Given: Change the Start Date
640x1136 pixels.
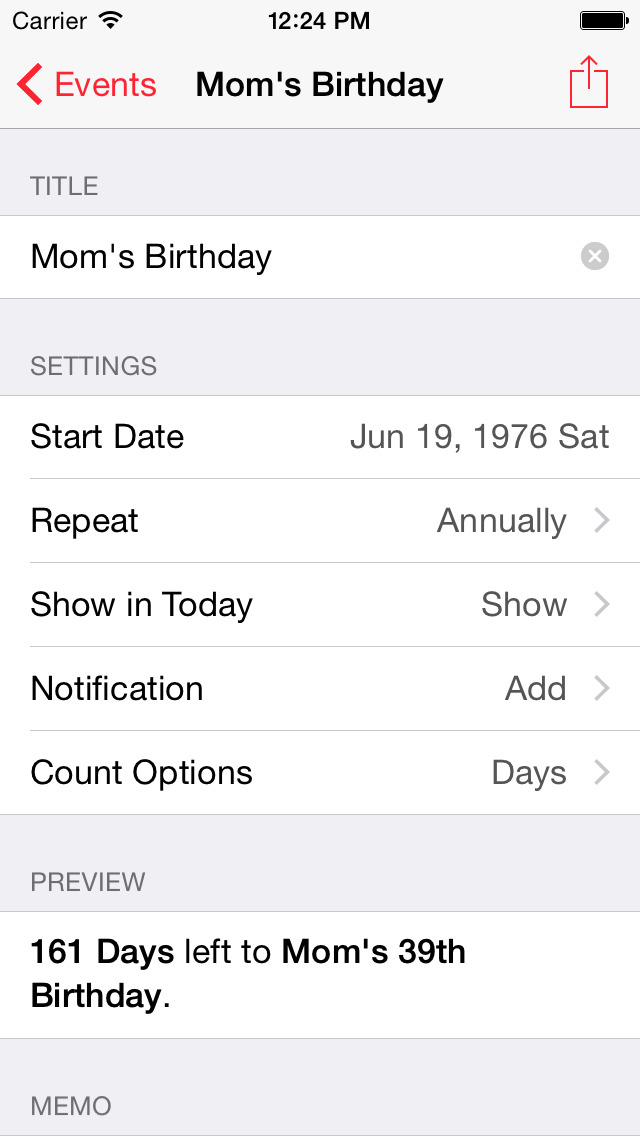Looking at the screenshot, I should pyautogui.click(x=320, y=437).
